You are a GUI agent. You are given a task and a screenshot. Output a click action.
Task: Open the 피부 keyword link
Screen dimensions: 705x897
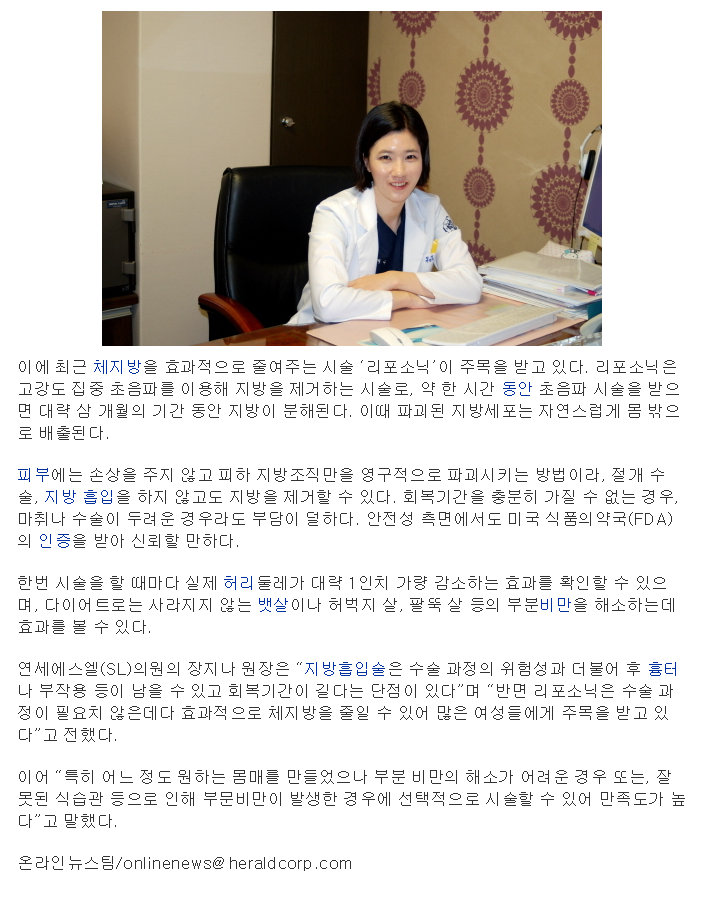[x=33, y=474]
